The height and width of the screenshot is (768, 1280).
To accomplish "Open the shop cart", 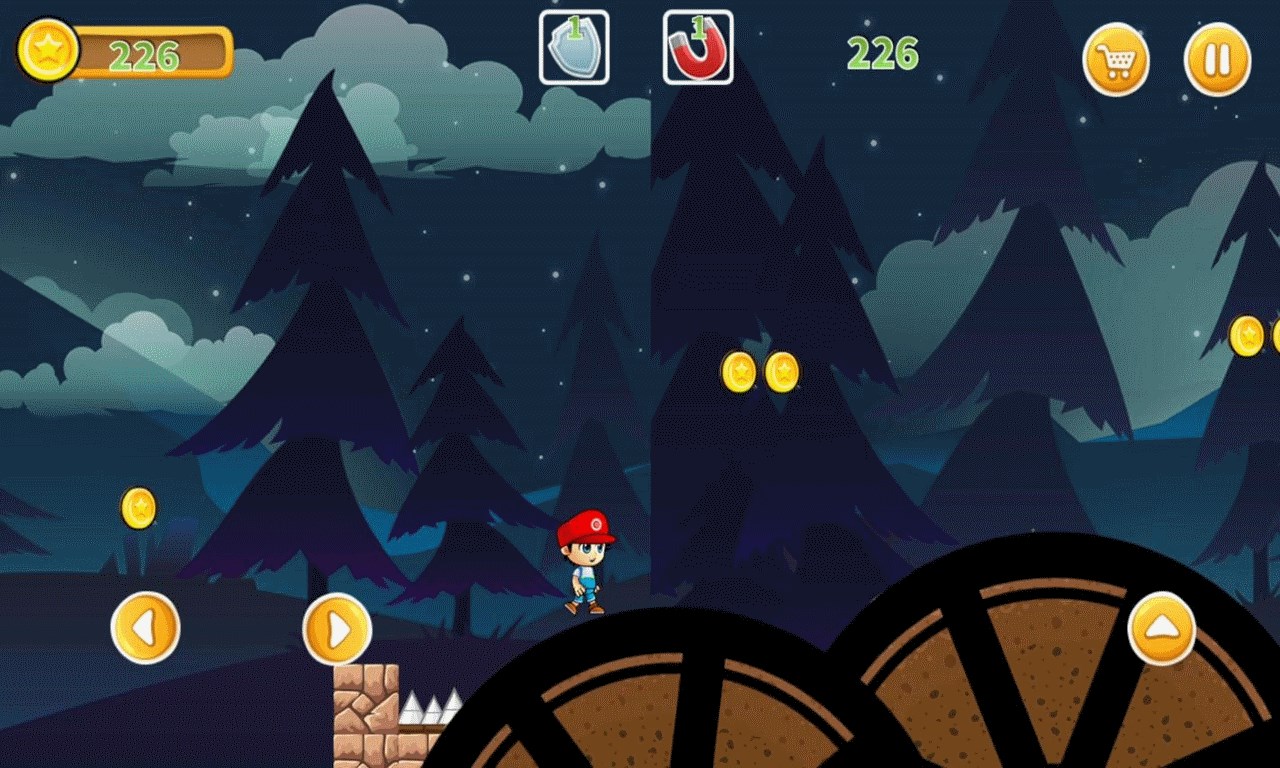I will (1116, 60).
